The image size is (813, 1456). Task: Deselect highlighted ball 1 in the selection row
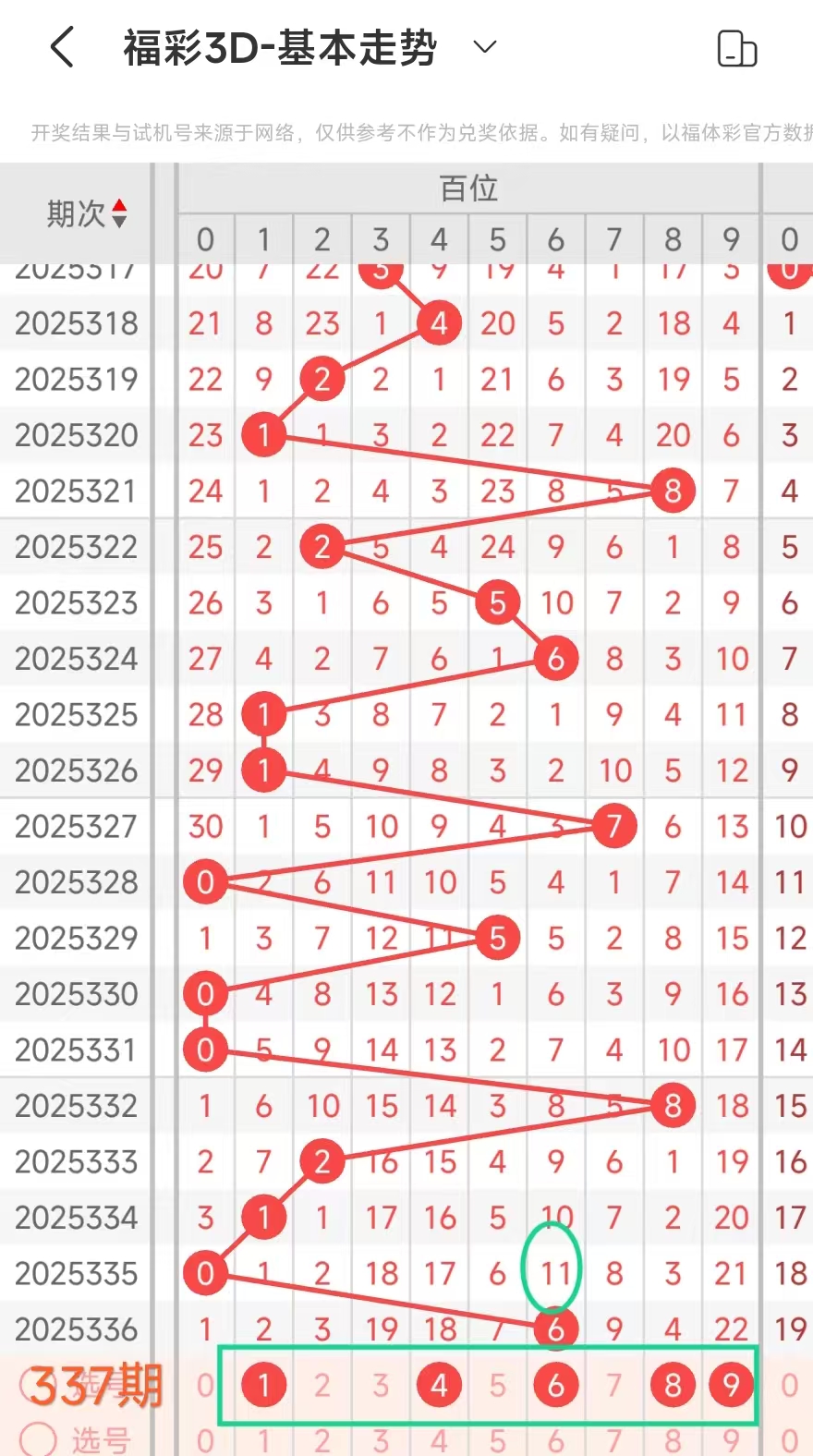263,1384
